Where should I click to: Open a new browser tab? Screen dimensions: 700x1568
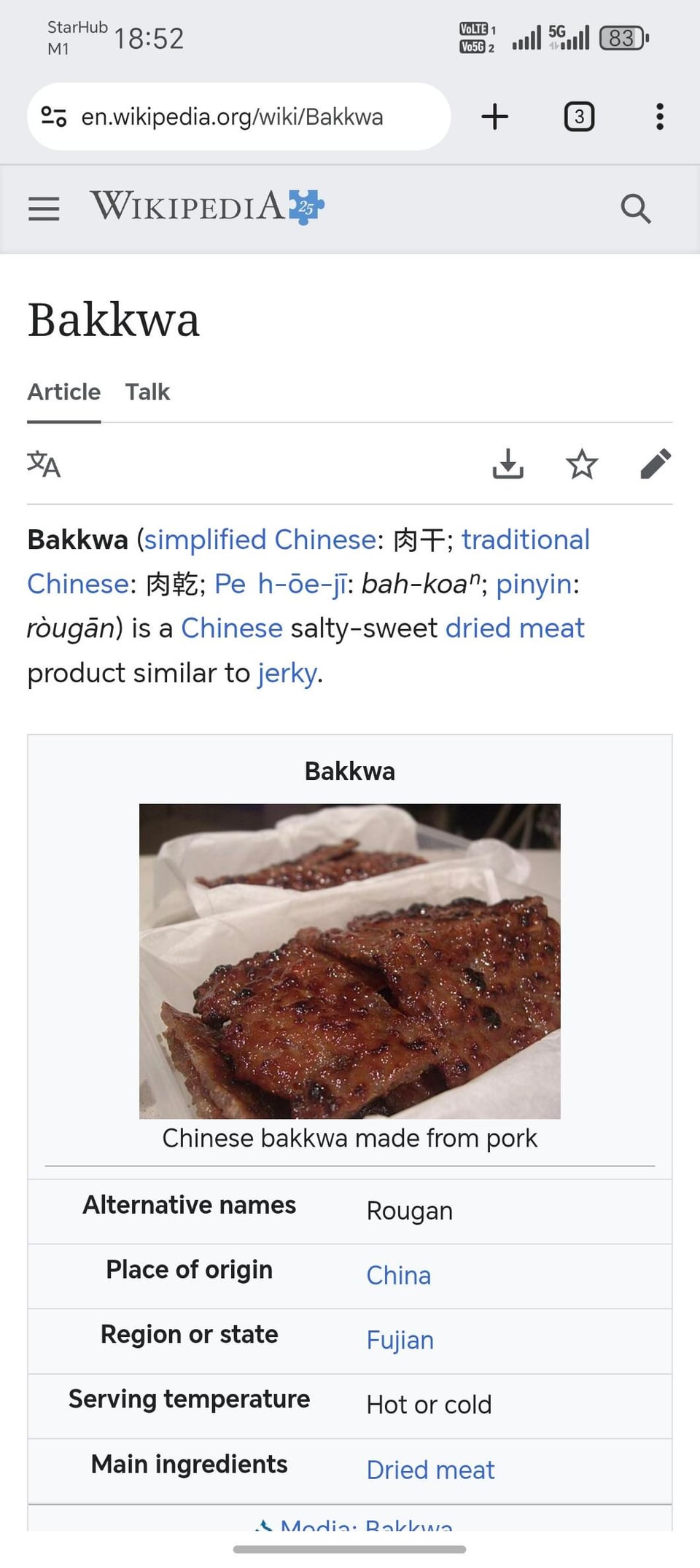point(495,117)
